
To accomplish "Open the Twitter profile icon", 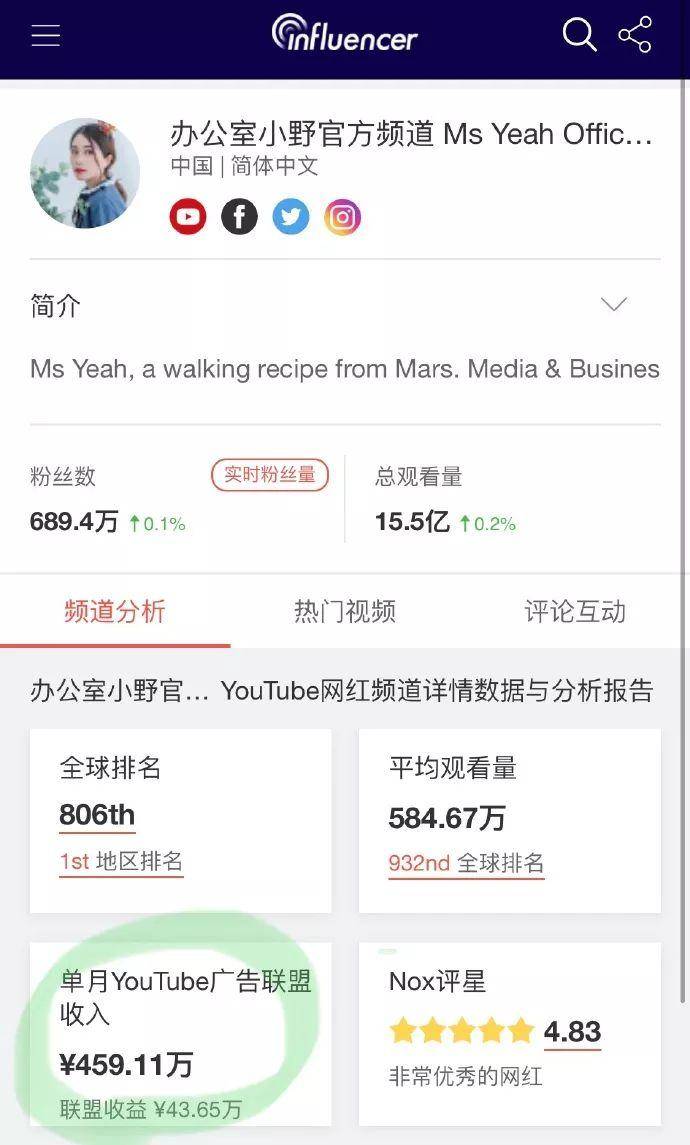I will 291,216.
